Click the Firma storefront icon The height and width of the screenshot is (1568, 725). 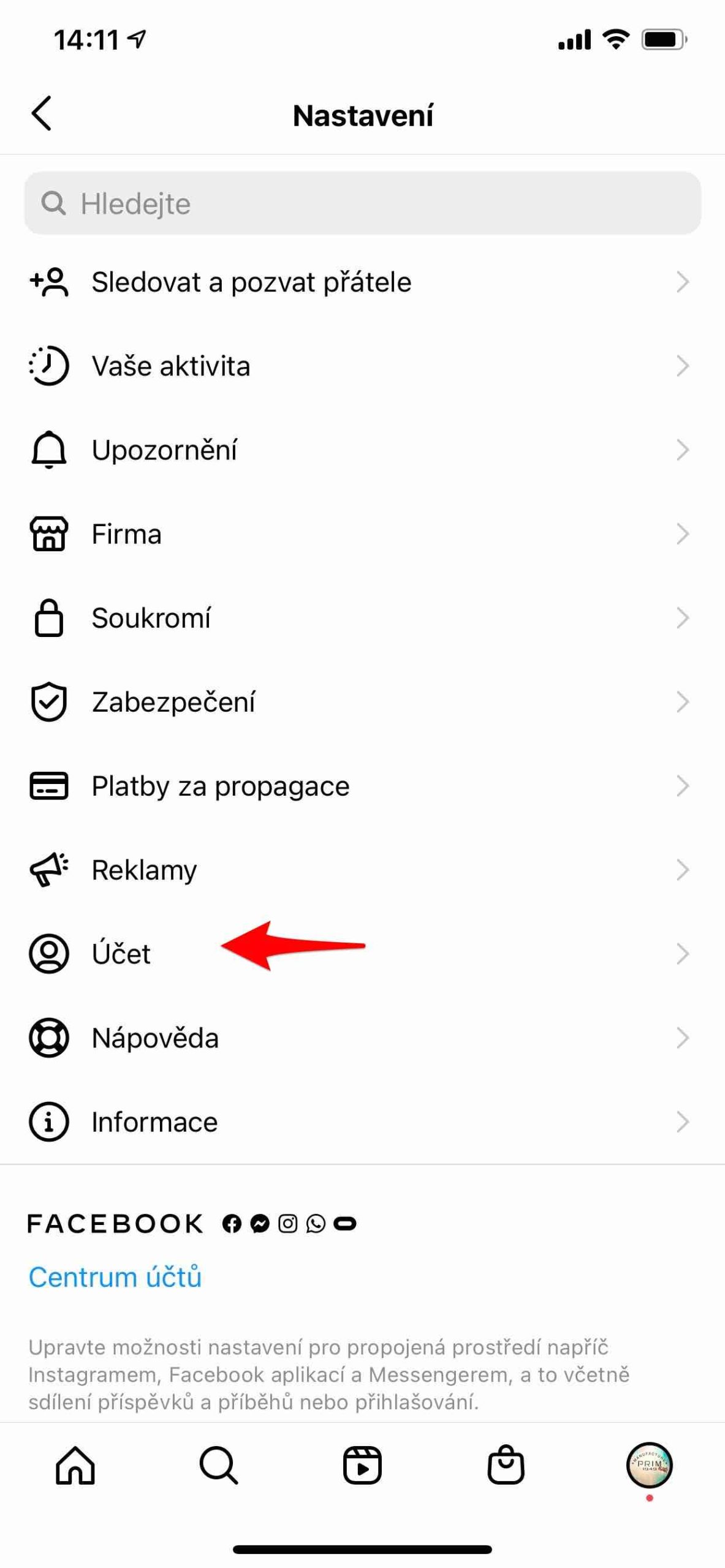click(48, 534)
